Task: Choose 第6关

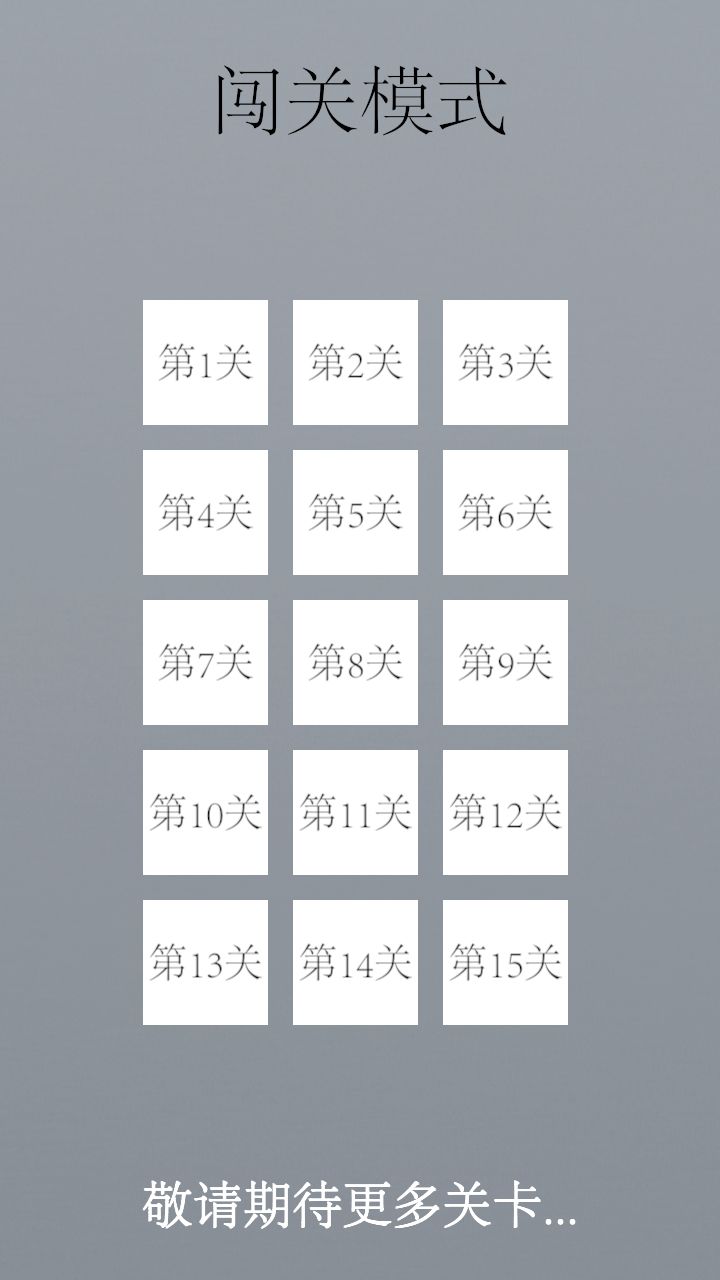Action: click(x=505, y=513)
